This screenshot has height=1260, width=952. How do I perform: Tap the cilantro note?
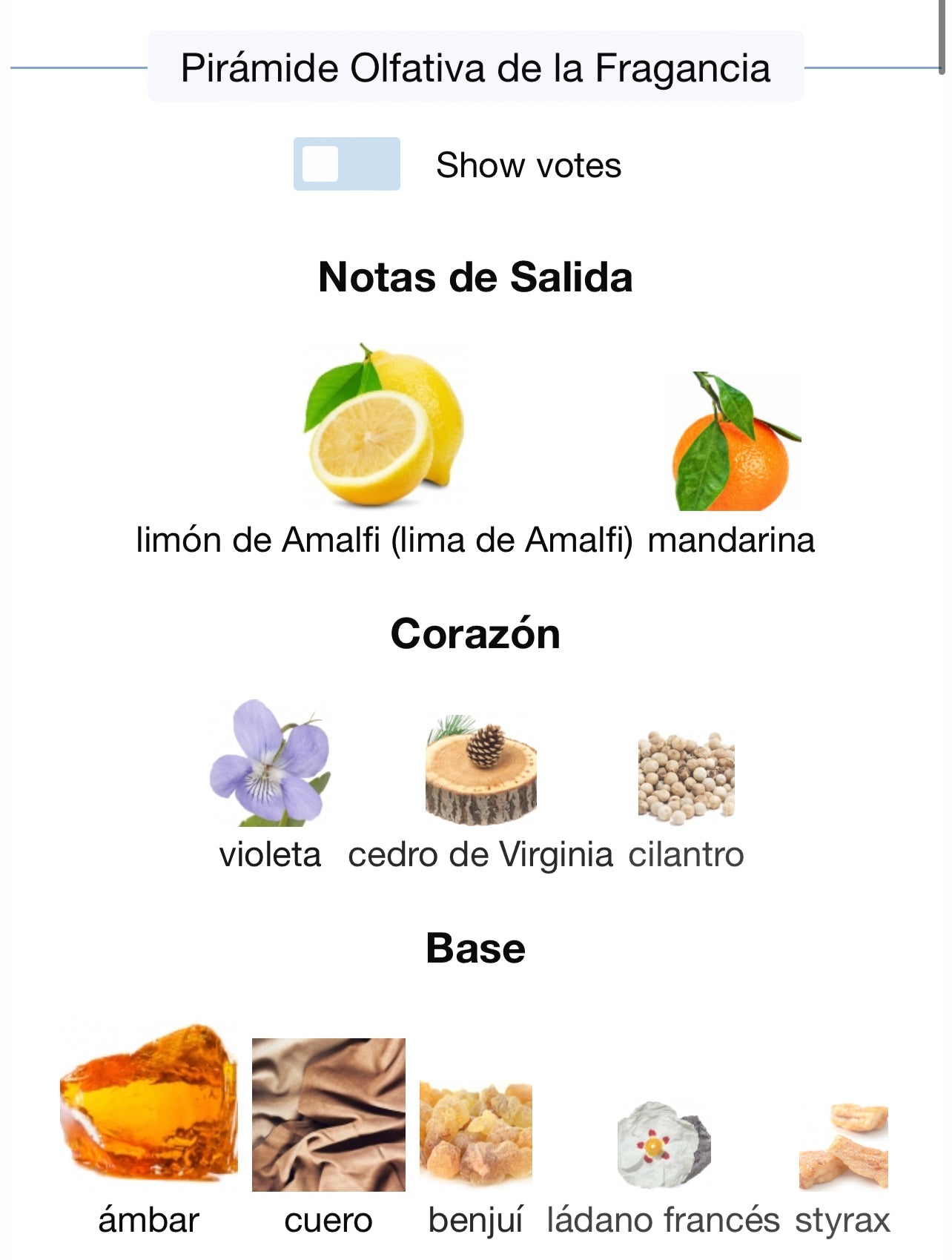pyautogui.click(x=686, y=777)
